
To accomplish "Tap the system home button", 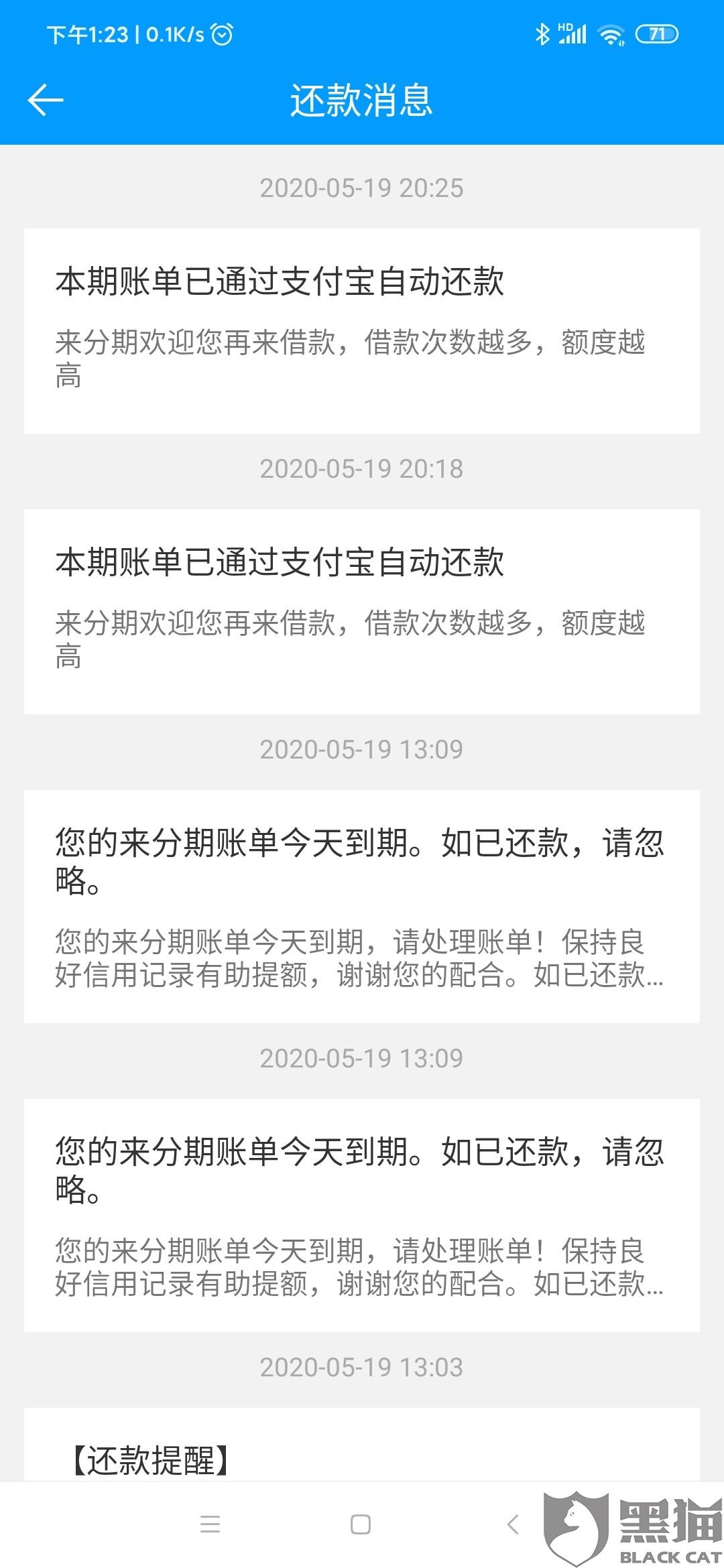I will point(361,1524).
